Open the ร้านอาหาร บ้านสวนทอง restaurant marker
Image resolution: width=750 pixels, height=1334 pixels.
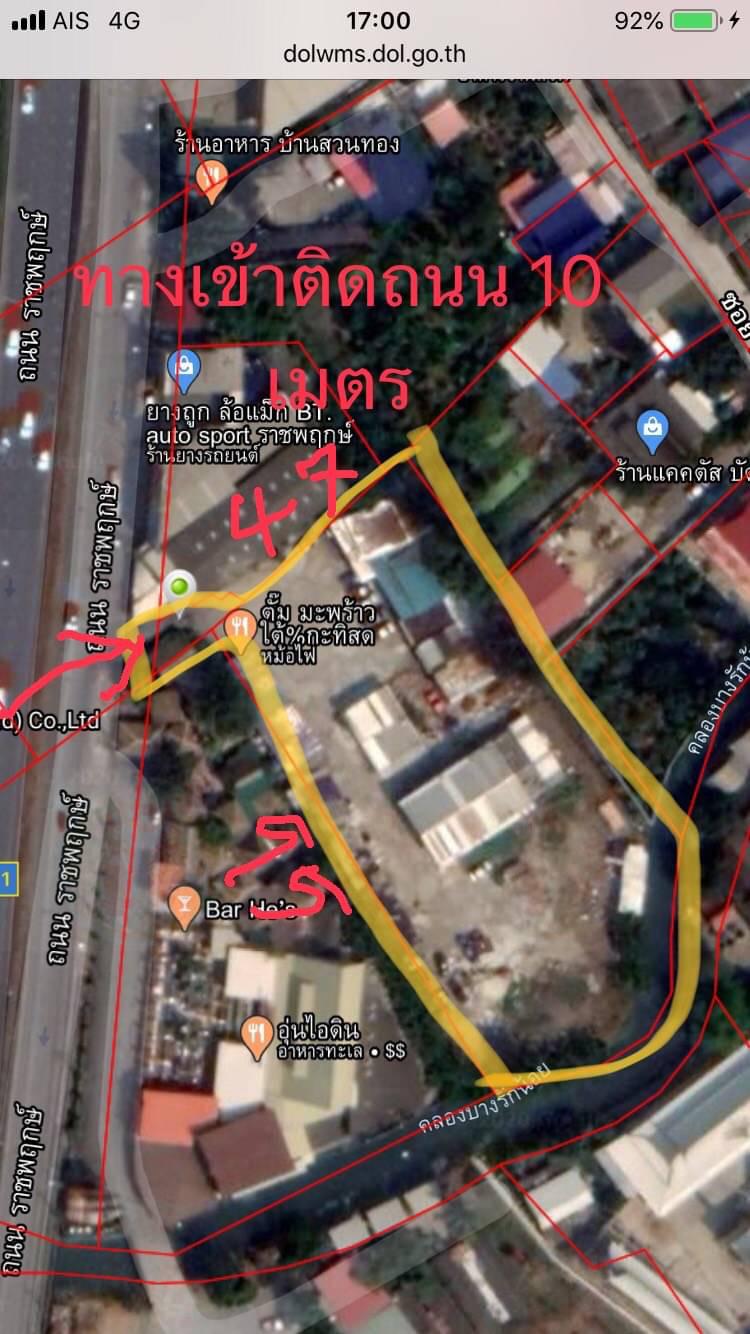click(212, 182)
